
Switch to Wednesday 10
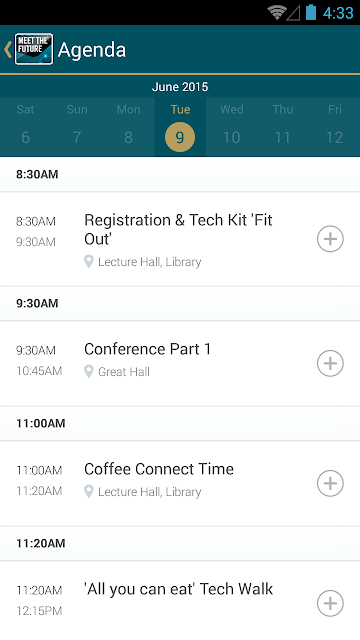[231, 127]
